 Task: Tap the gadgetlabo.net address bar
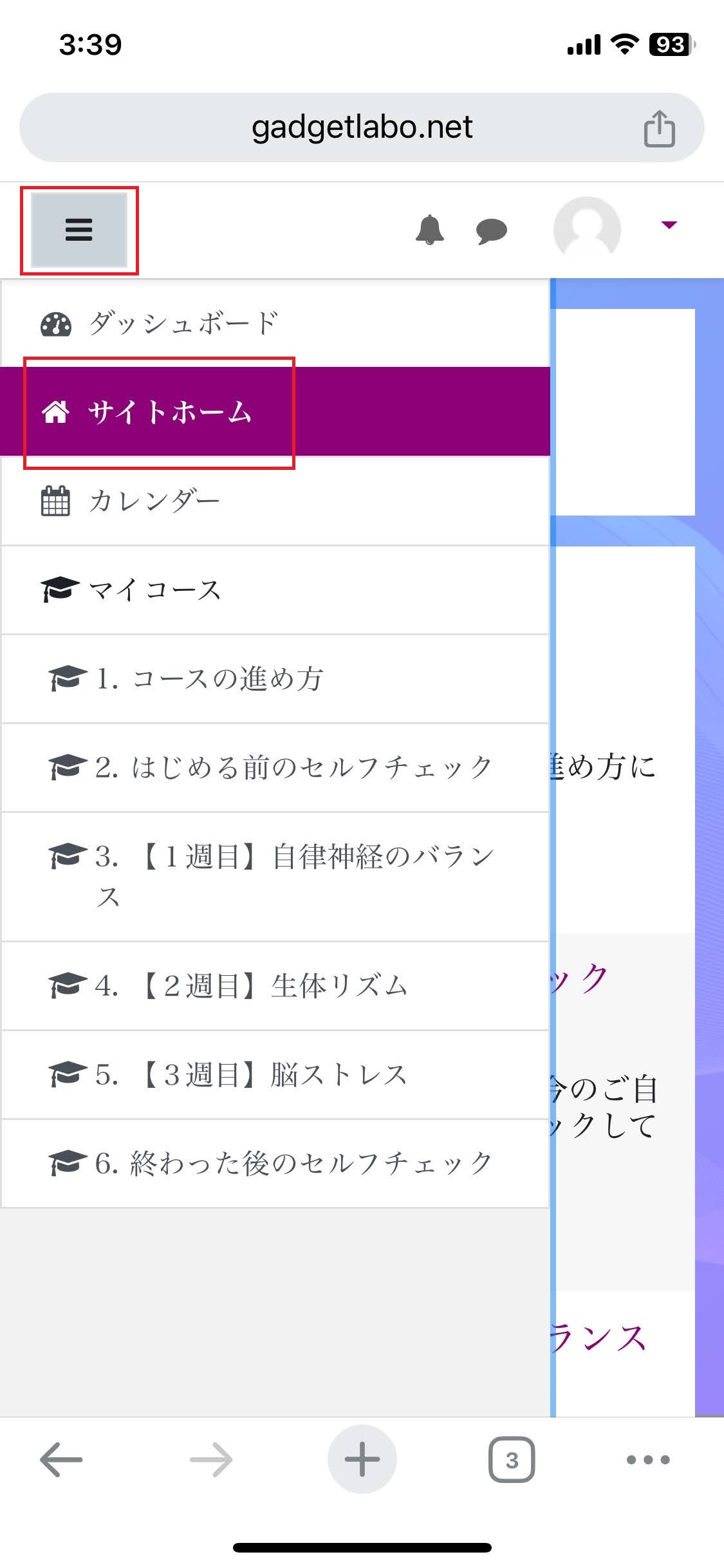pos(362,127)
